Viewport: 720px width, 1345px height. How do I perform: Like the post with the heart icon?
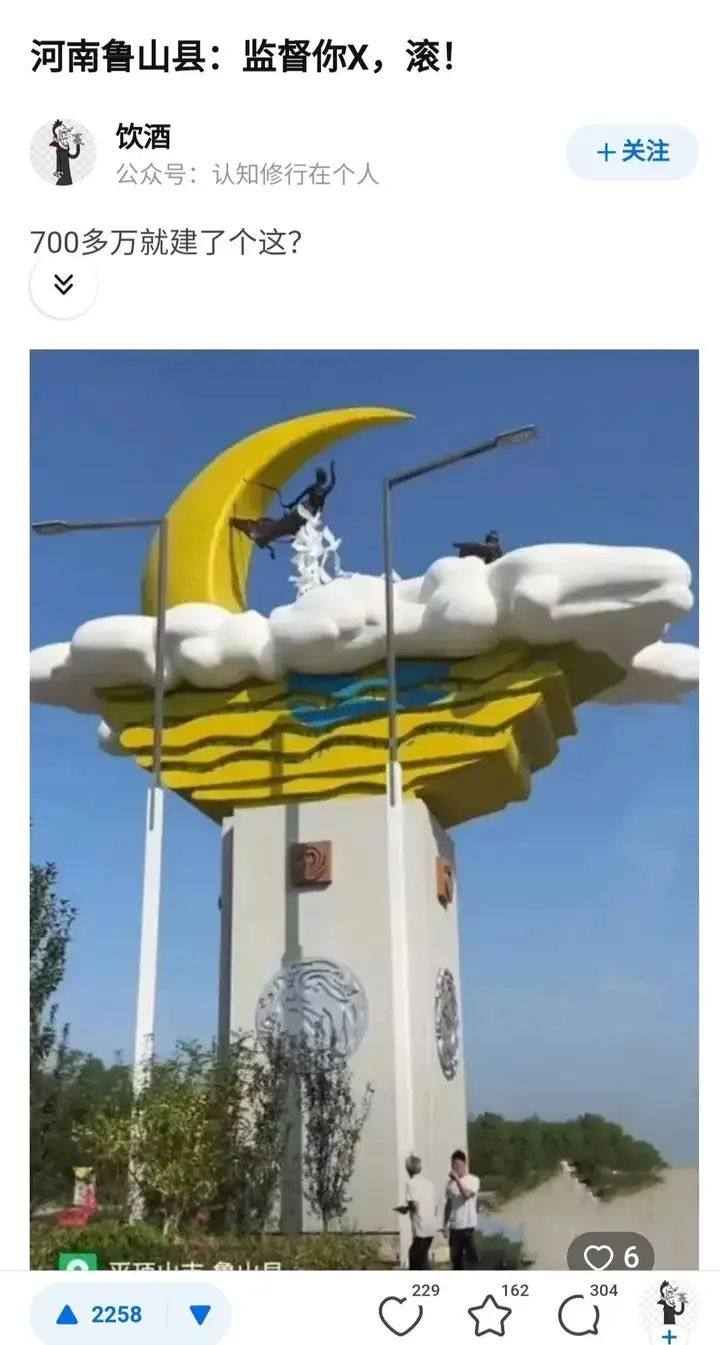[x=400, y=1316]
